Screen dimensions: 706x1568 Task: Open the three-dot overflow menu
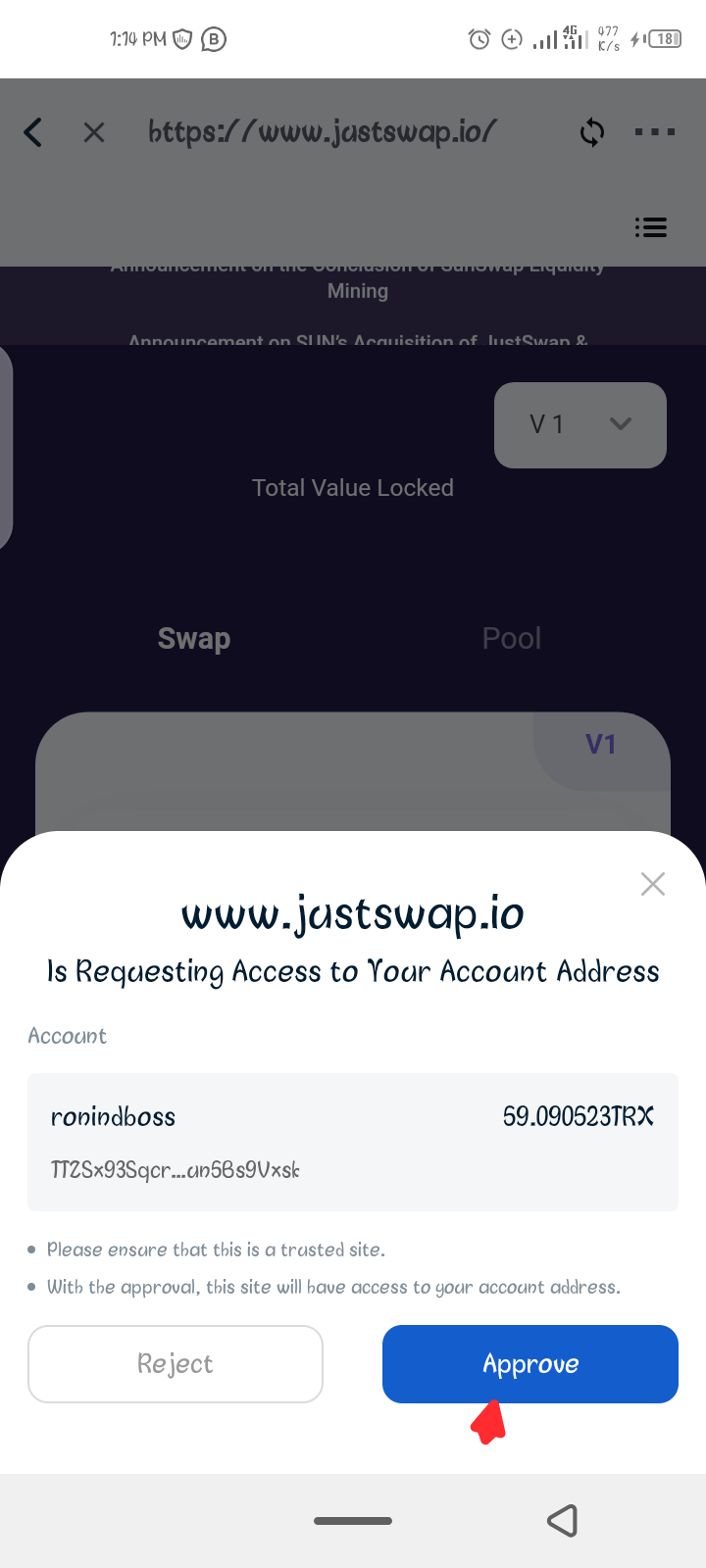pos(655,131)
